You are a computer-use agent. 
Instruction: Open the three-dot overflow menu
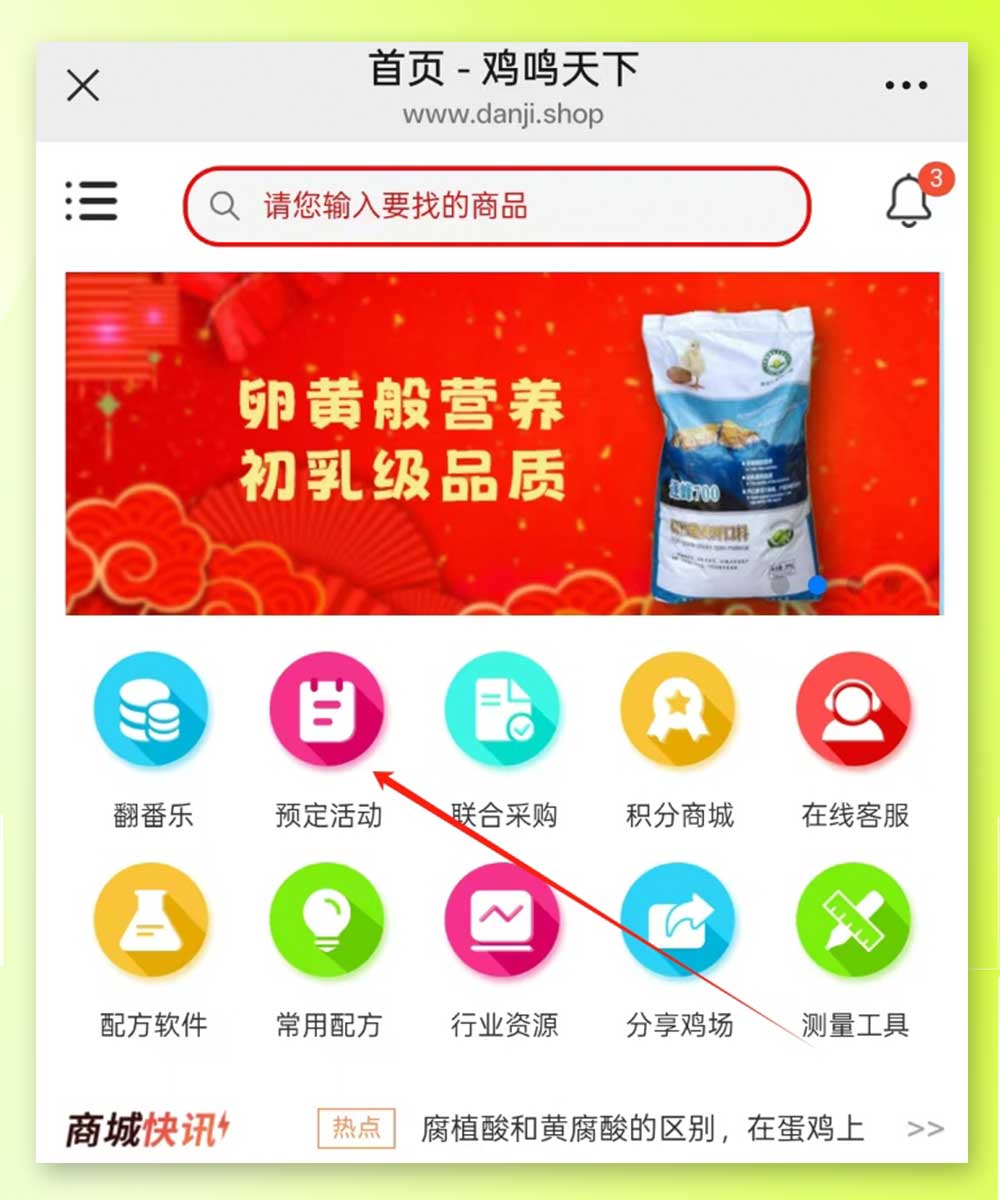[906, 86]
